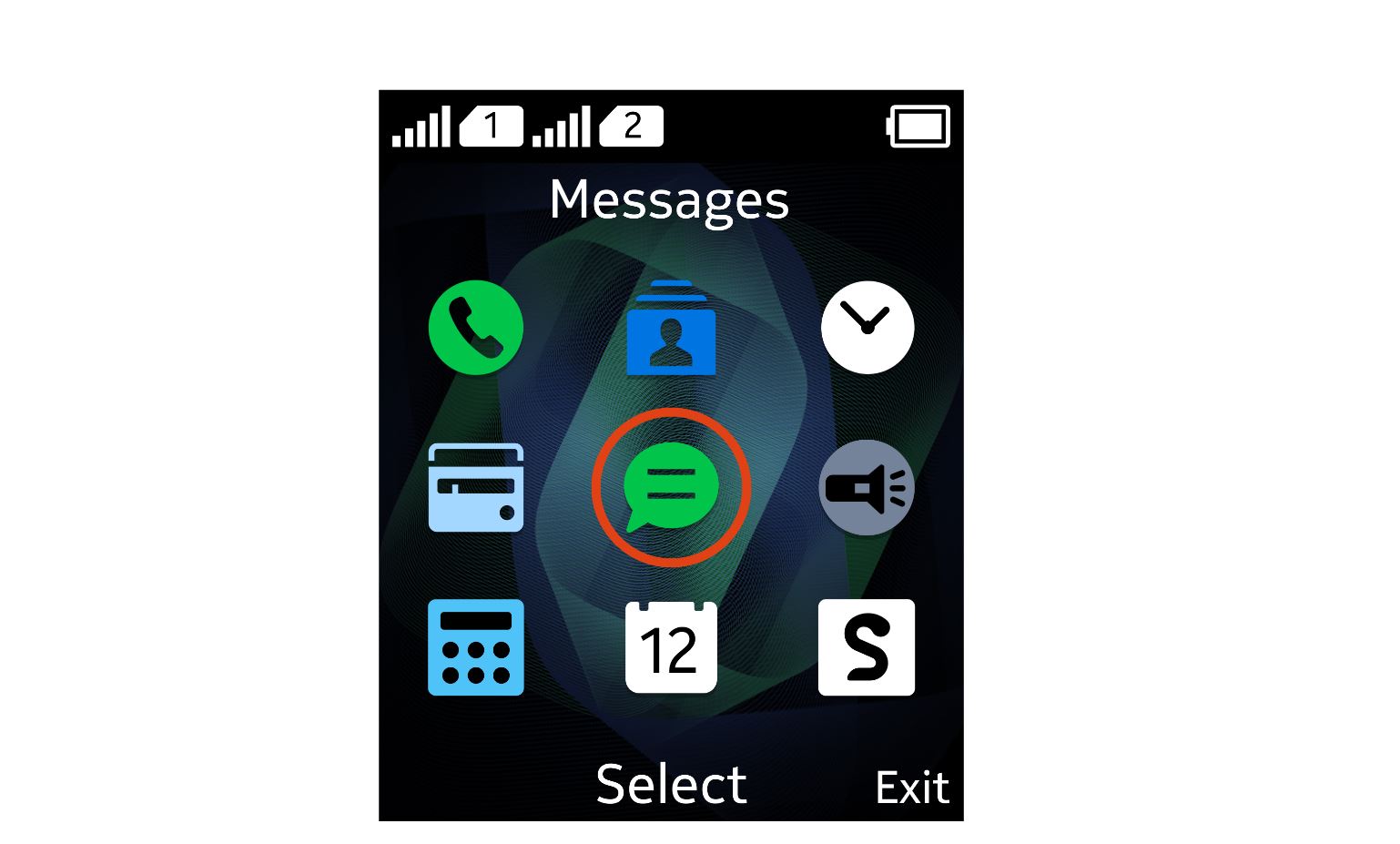Open the app with the S icon
This screenshot has width=1400, height=844.
866,647
